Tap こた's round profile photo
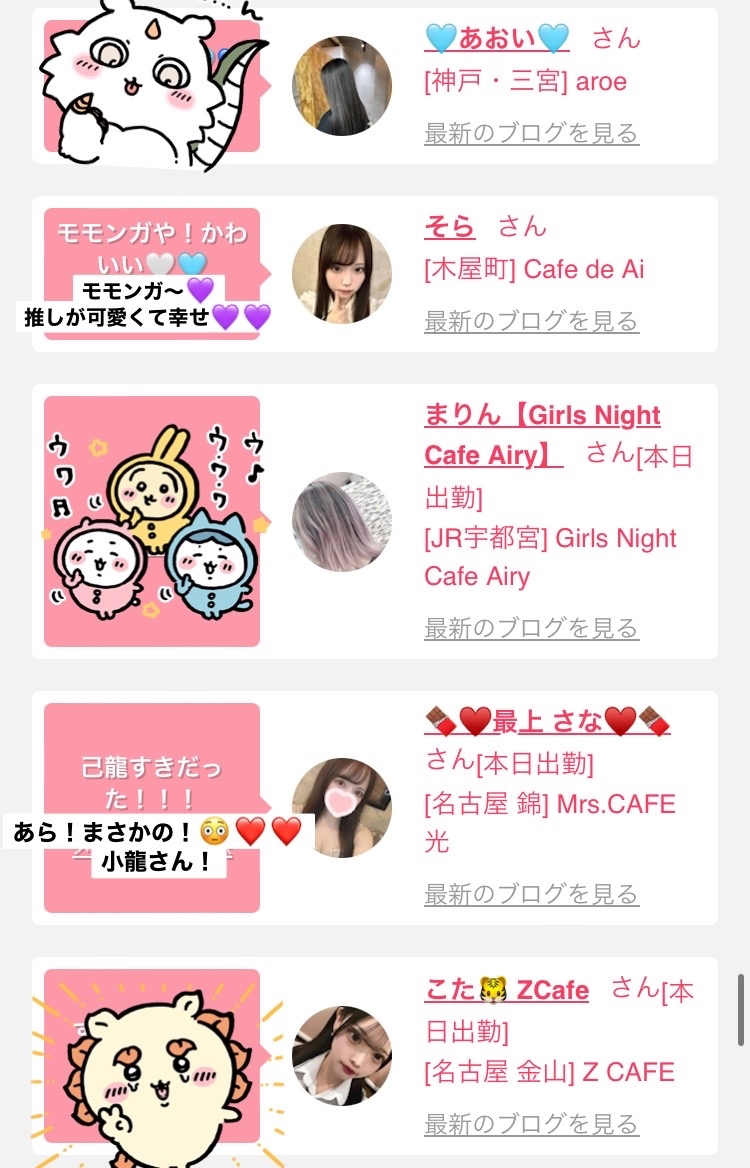This screenshot has height=1168, width=750. 342,1056
